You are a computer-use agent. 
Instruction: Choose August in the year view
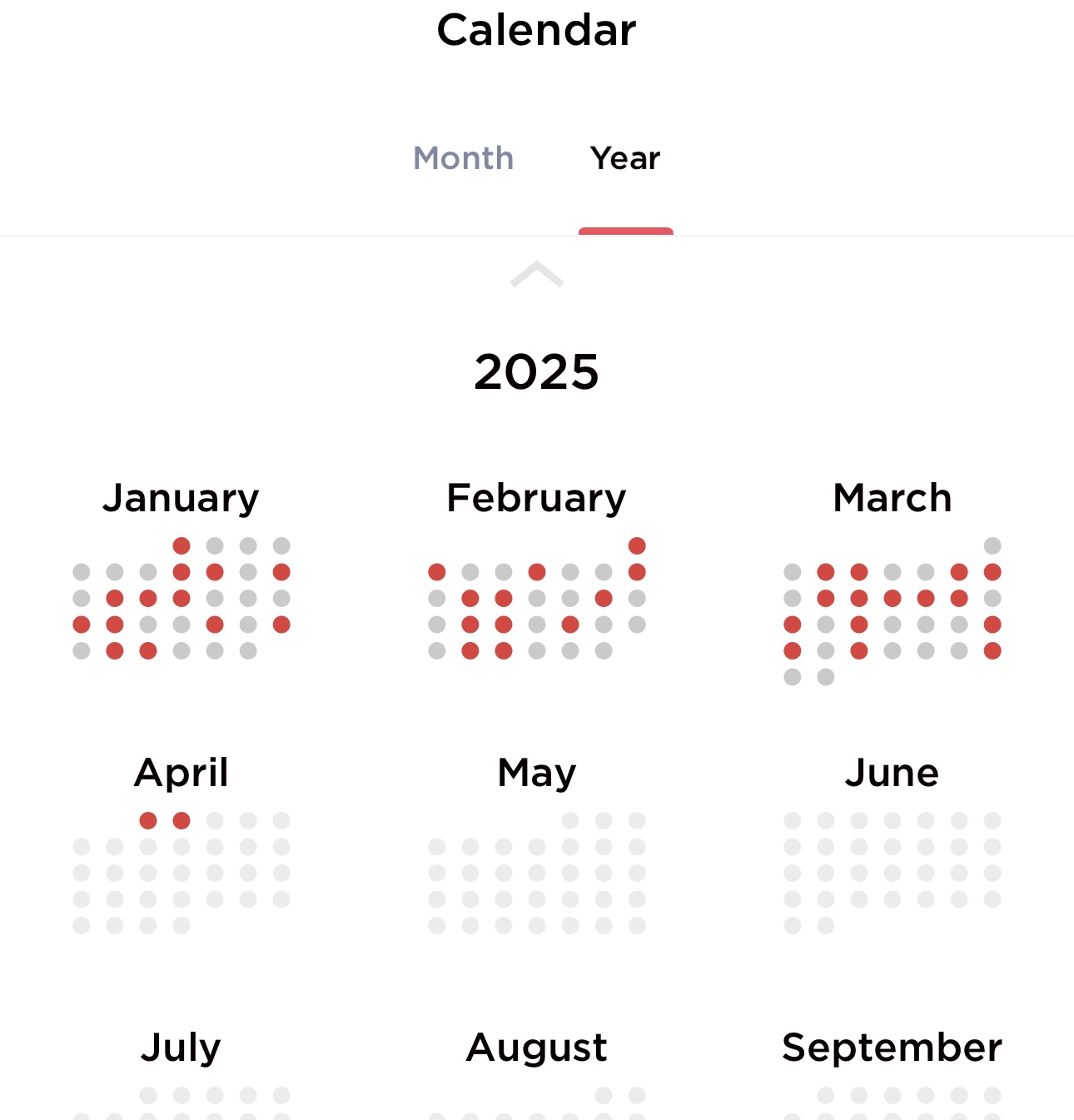pyautogui.click(x=536, y=1048)
